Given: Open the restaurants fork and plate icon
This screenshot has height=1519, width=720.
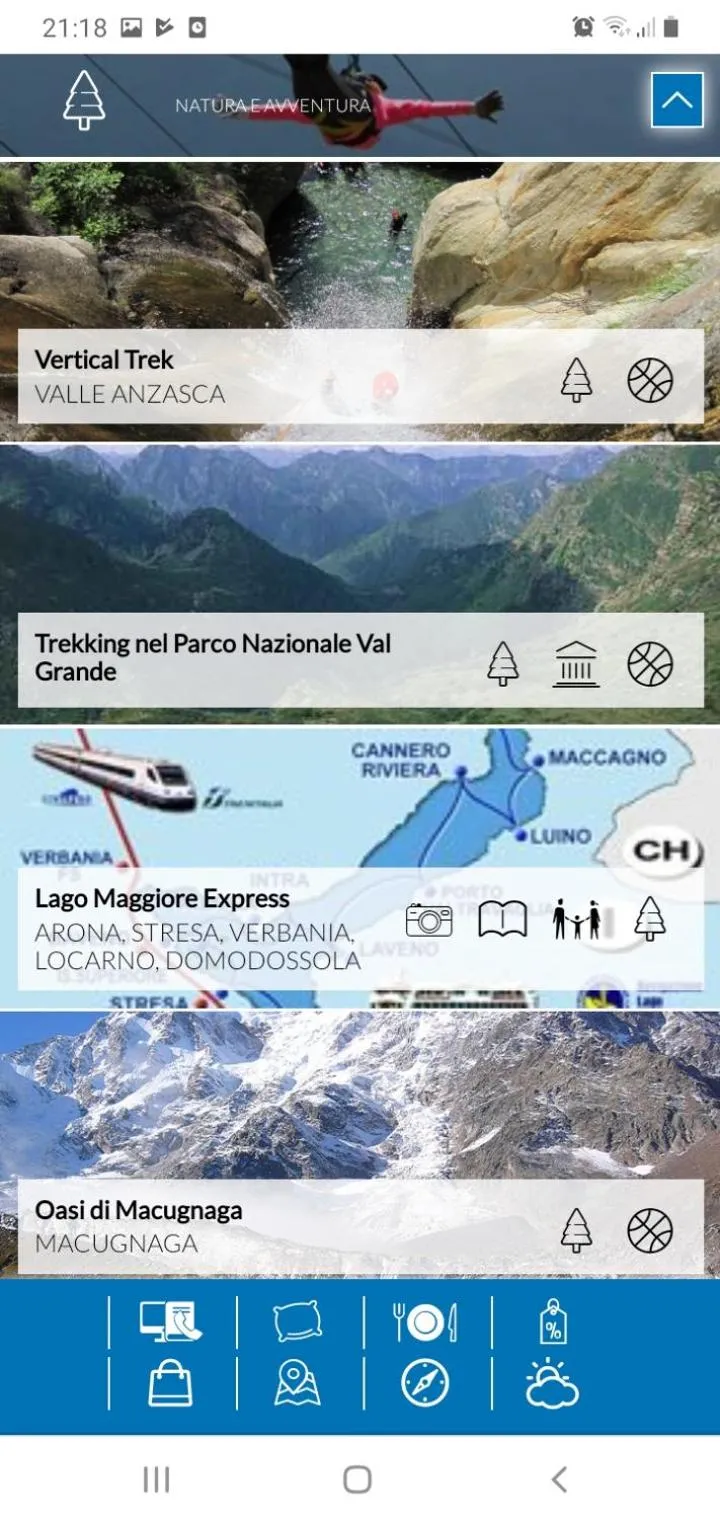Looking at the screenshot, I should (425, 1321).
